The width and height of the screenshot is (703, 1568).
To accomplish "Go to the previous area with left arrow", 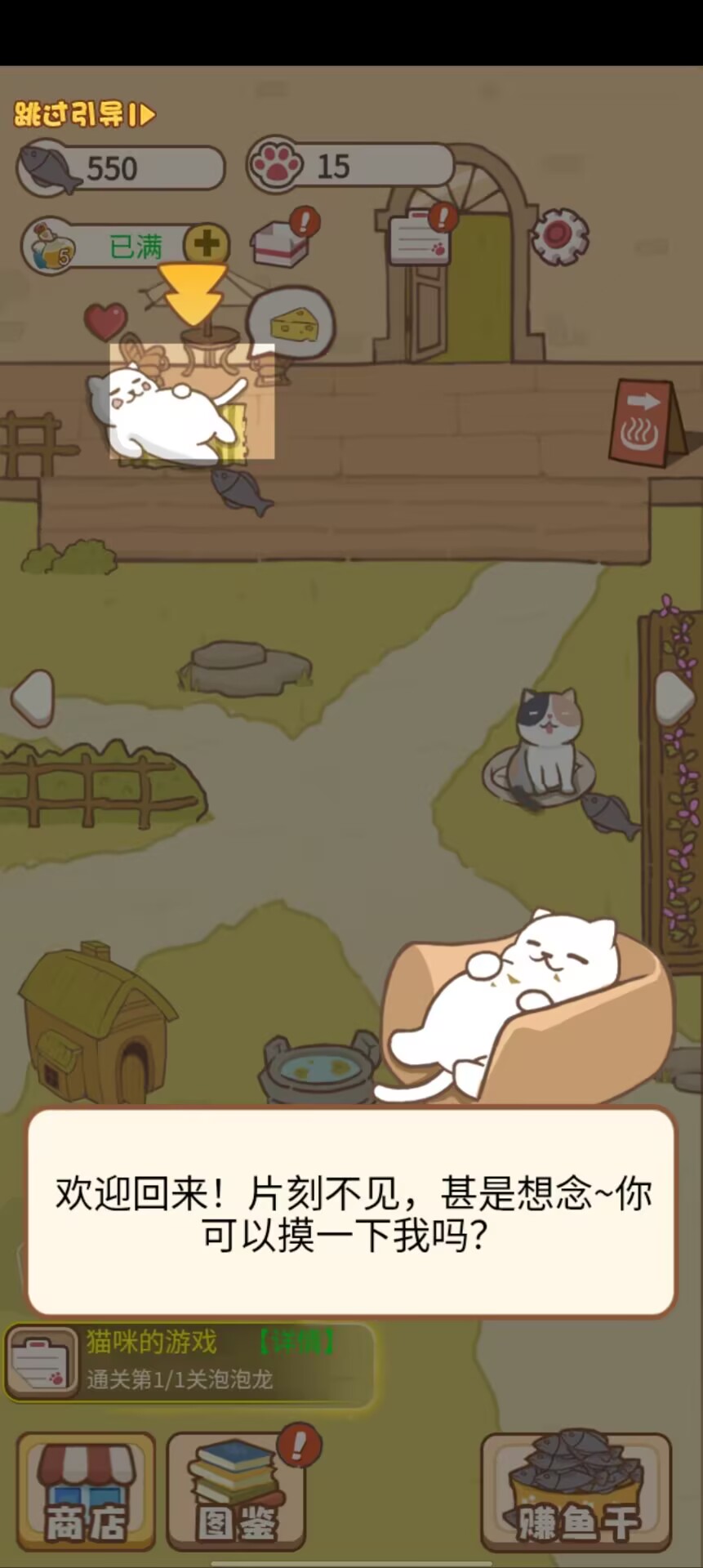I will [33, 698].
